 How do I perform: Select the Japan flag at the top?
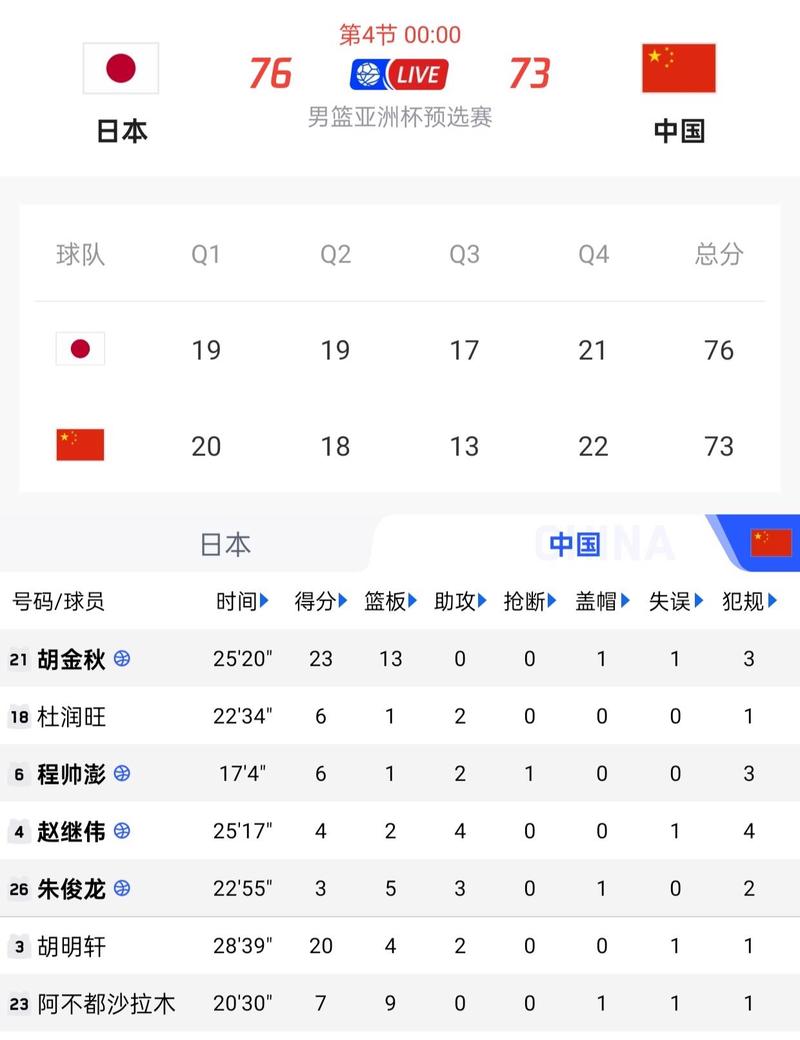click(x=121, y=68)
